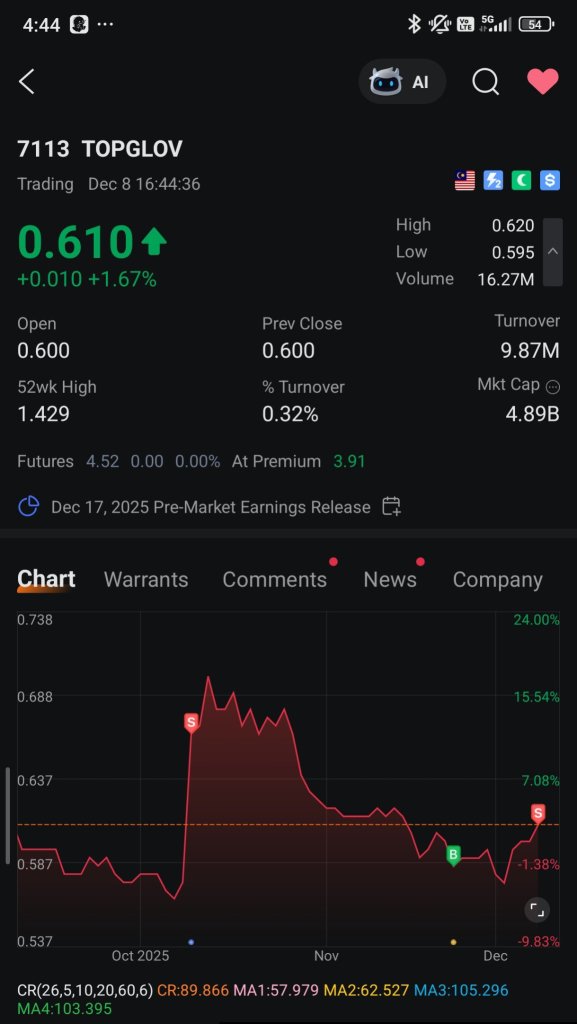This screenshot has width=577, height=1024.
Task: Go back using the top-left arrow
Action: click(x=26, y=82)
